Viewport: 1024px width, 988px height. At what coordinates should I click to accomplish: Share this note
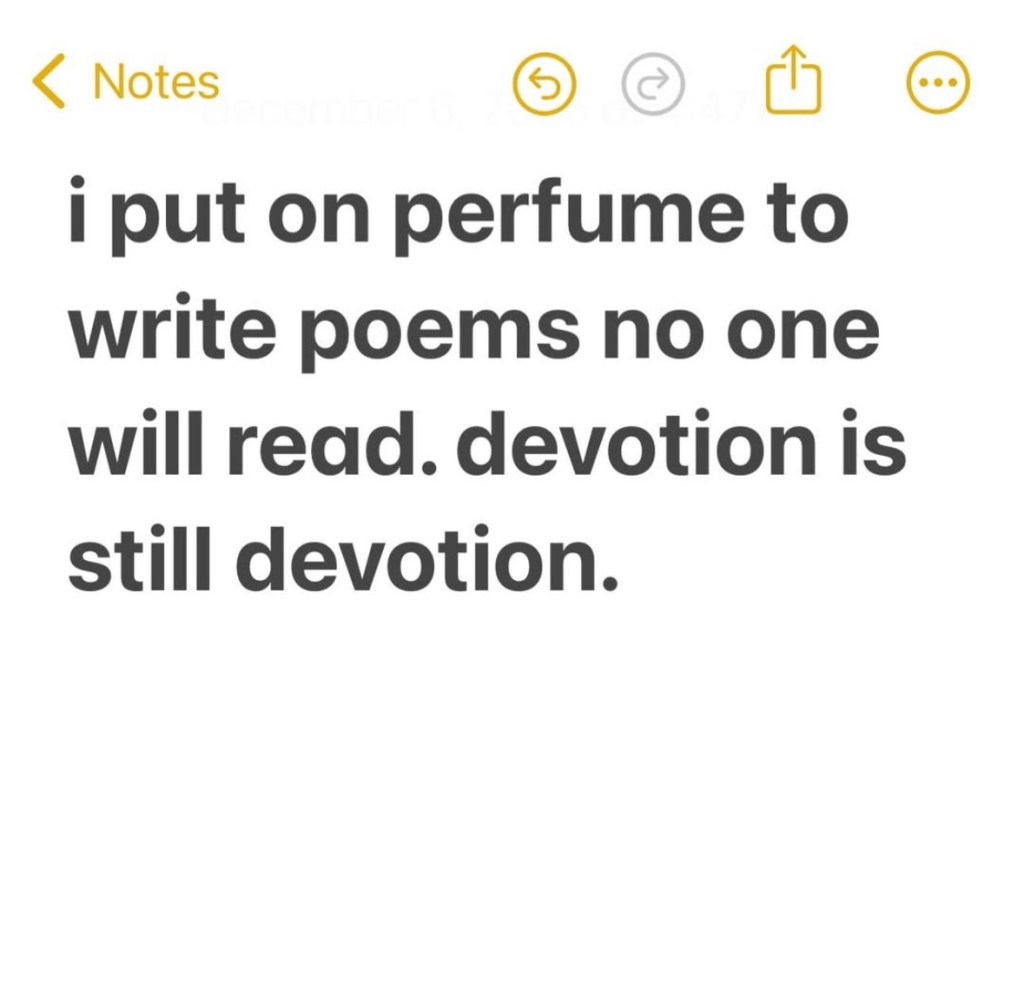[x=793, y=80]
